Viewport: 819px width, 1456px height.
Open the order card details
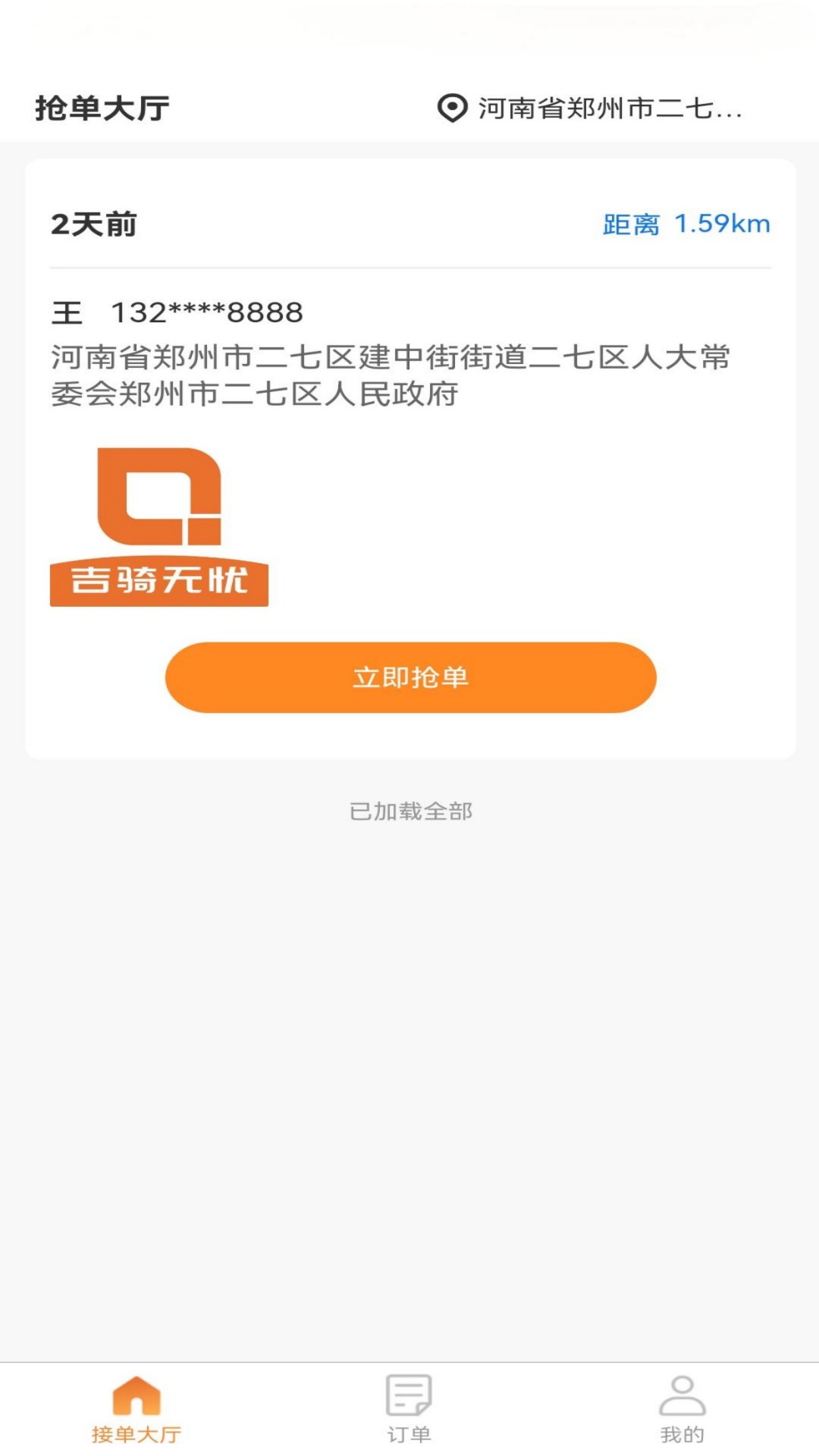409,455
